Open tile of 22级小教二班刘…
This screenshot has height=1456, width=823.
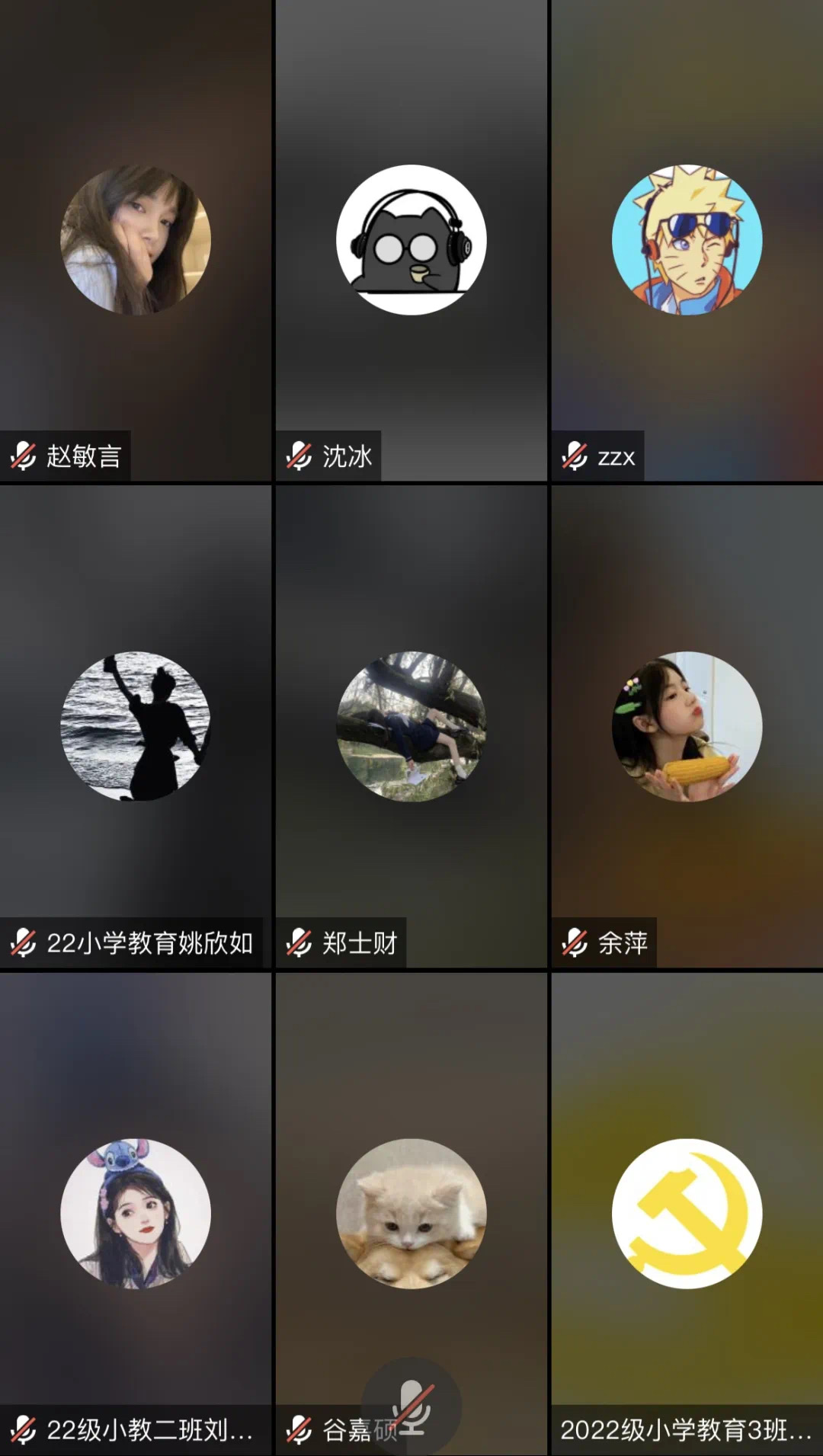pyautogui.click(x=136, y=1213)
